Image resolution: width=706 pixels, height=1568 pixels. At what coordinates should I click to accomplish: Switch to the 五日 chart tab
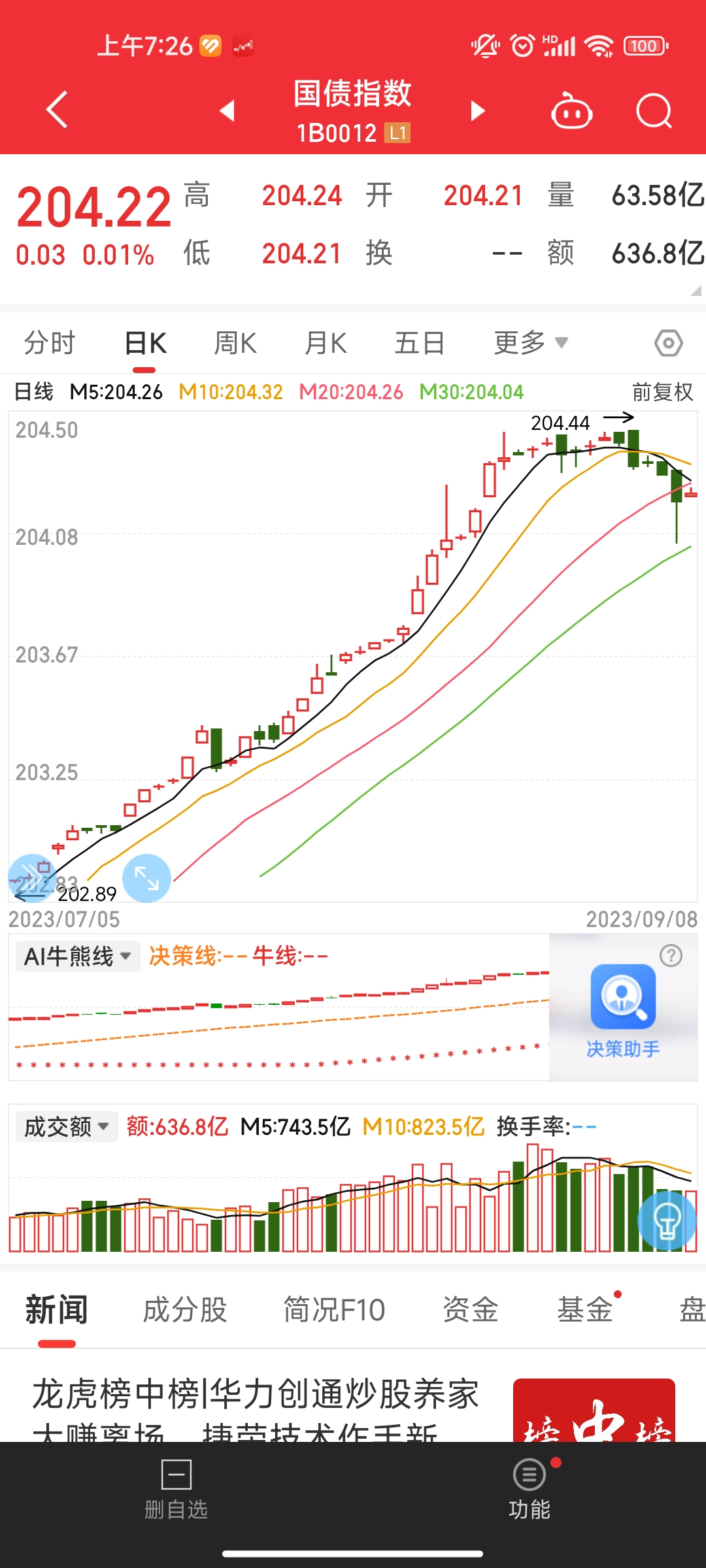[x=419, y=343]
